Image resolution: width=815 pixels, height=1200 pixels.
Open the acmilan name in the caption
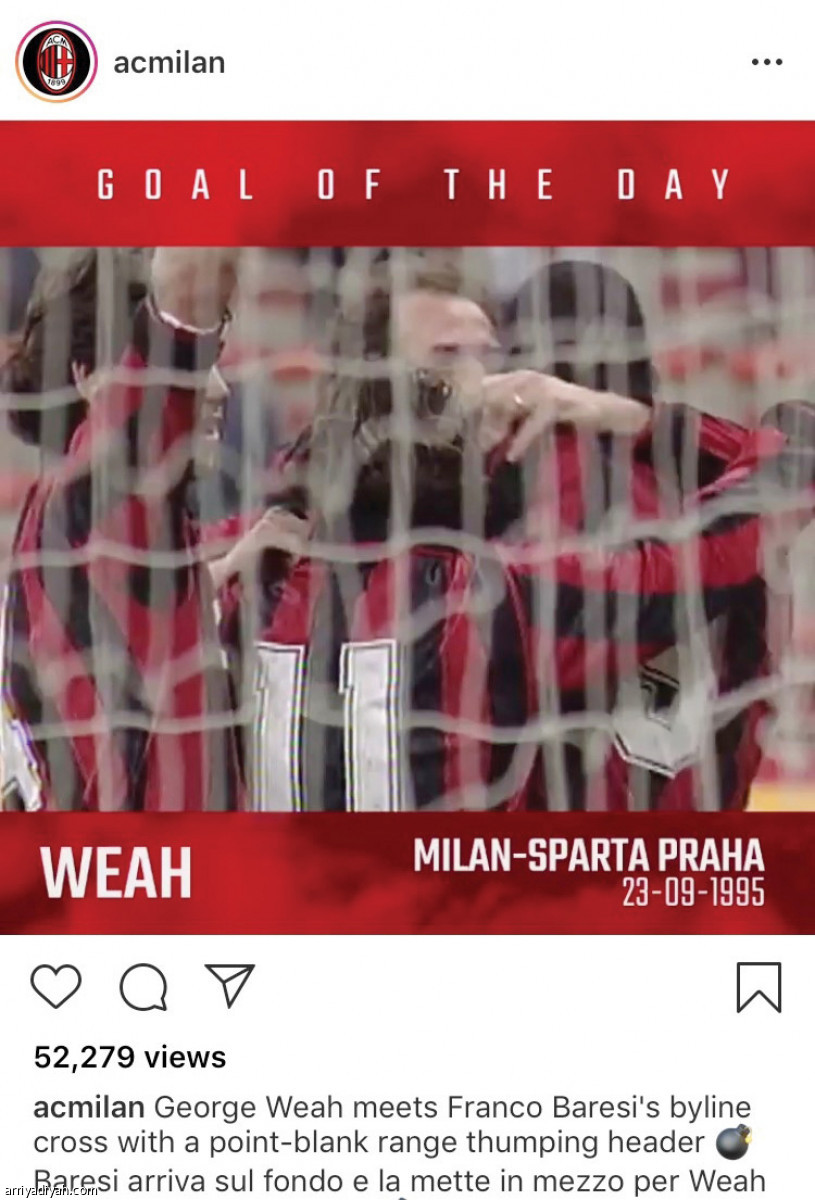click(x=89, y=1107)
